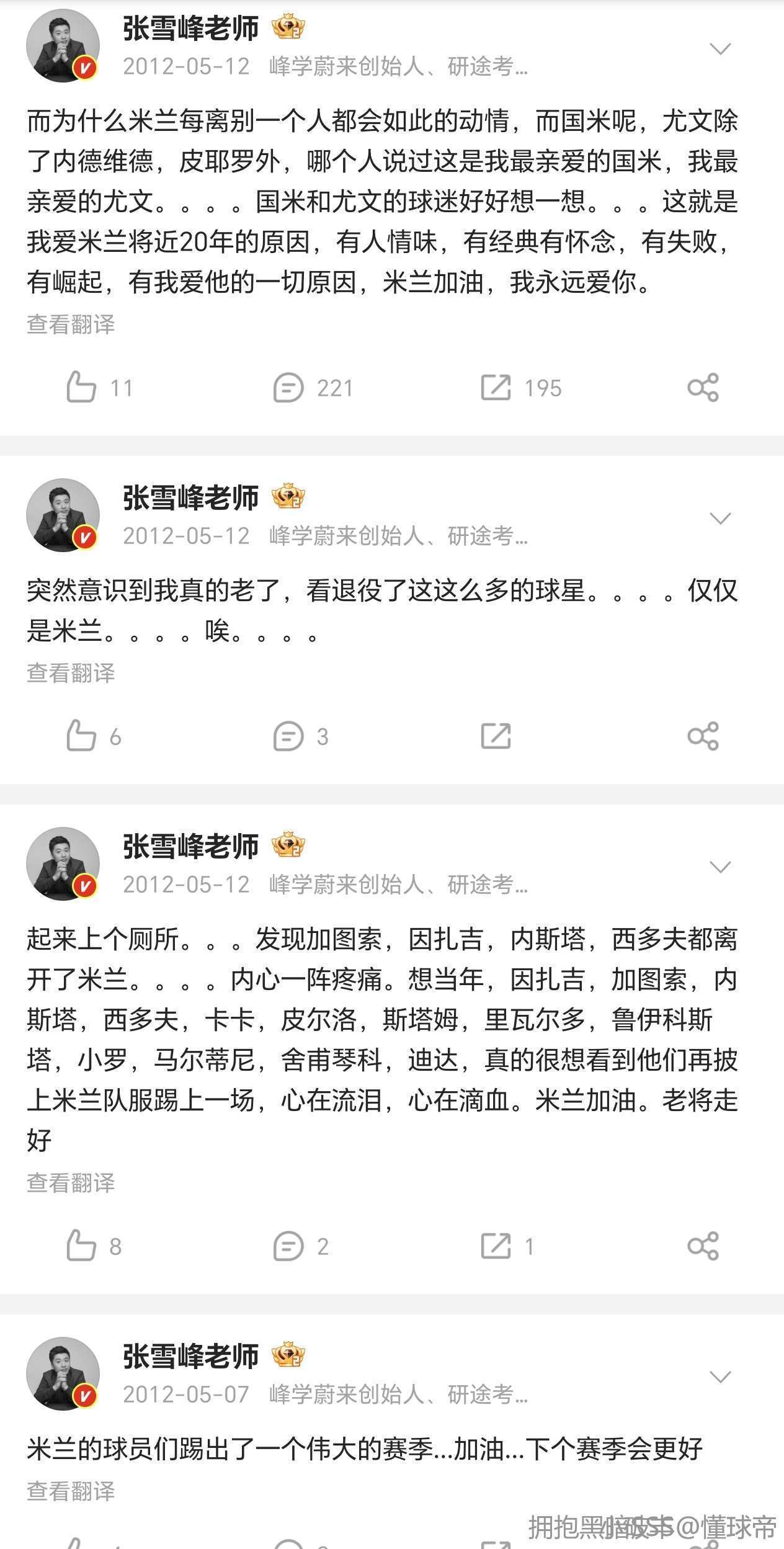Repost the 突然意识到我真的老了 post
Image resolution: width=784 pixels, height=1549 pixels.
(496, 736)
